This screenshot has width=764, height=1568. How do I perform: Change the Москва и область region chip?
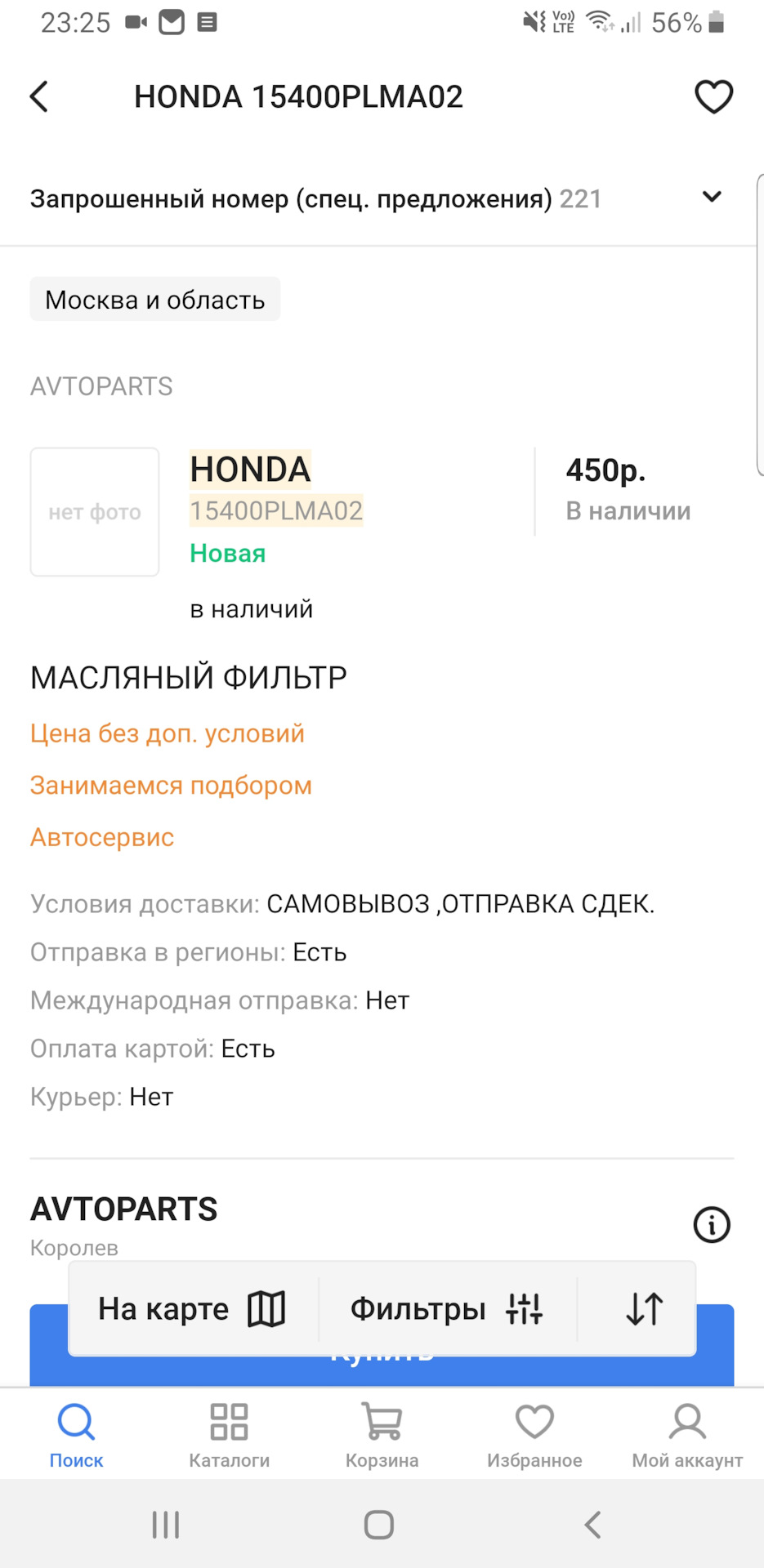tap(155, 300)
